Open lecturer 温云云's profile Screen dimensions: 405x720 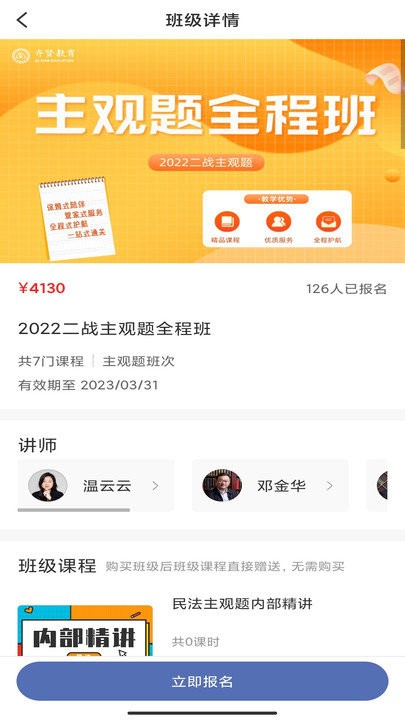(x=96, y=485)
